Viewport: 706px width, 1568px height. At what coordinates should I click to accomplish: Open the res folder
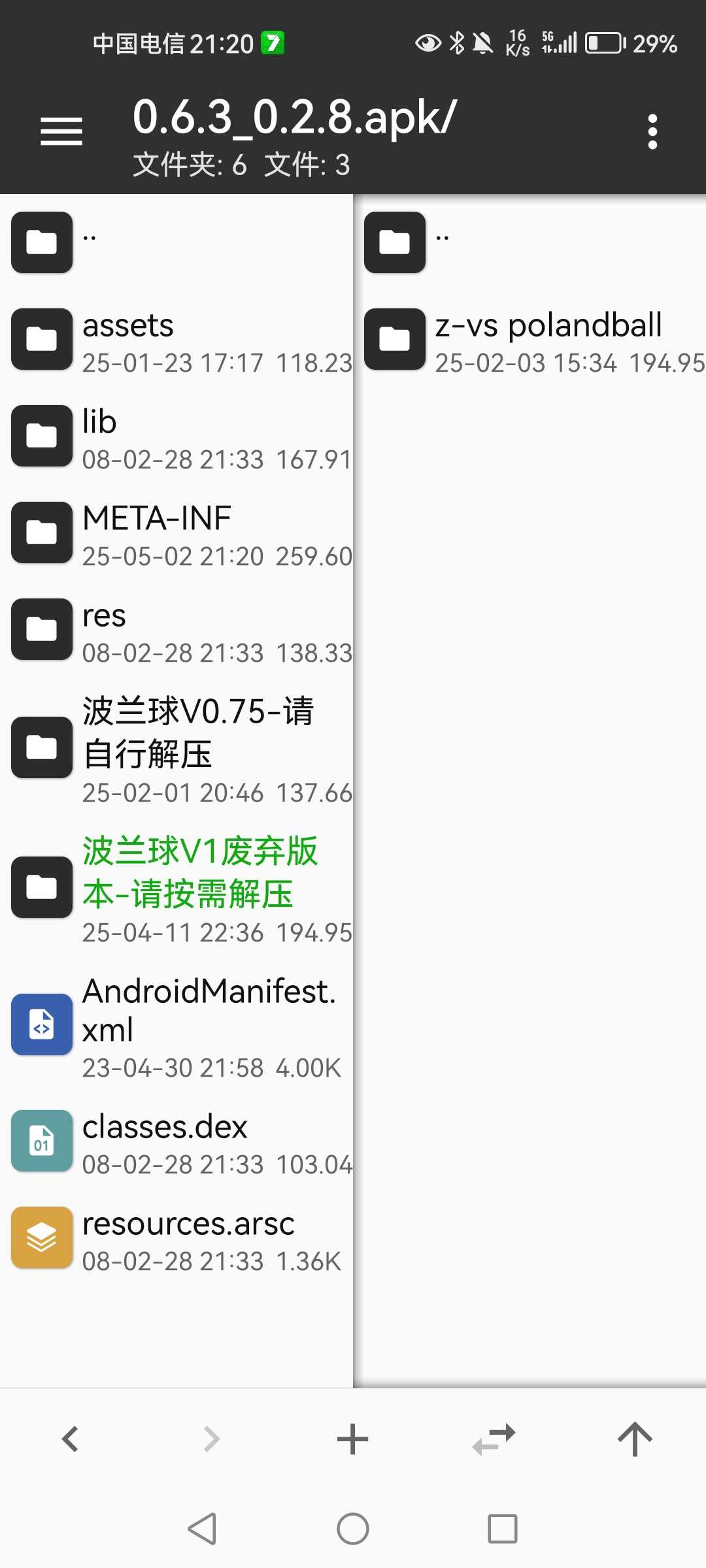[x=176, y=629]
